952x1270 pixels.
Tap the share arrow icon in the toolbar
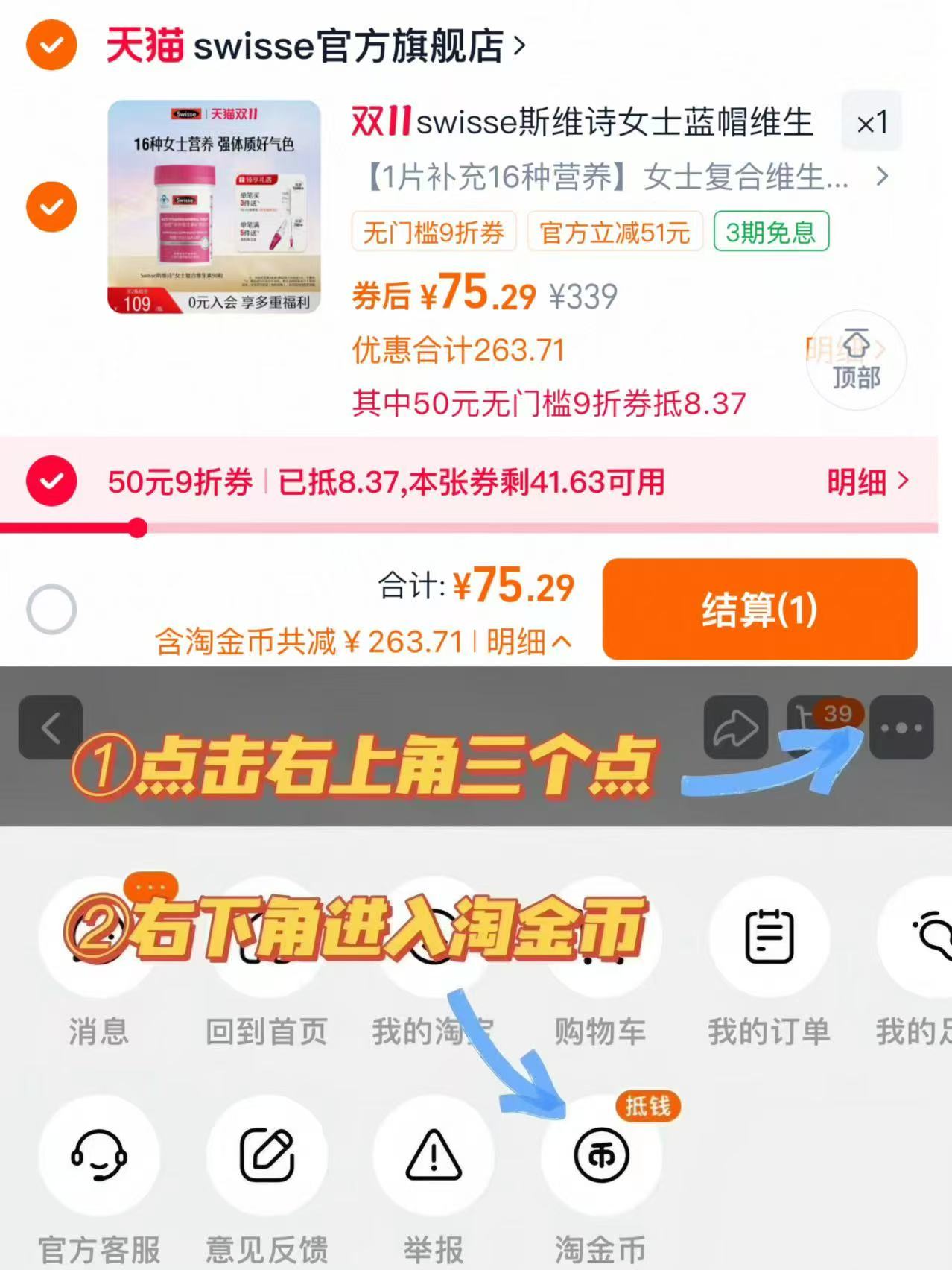[x=735, y=727]
